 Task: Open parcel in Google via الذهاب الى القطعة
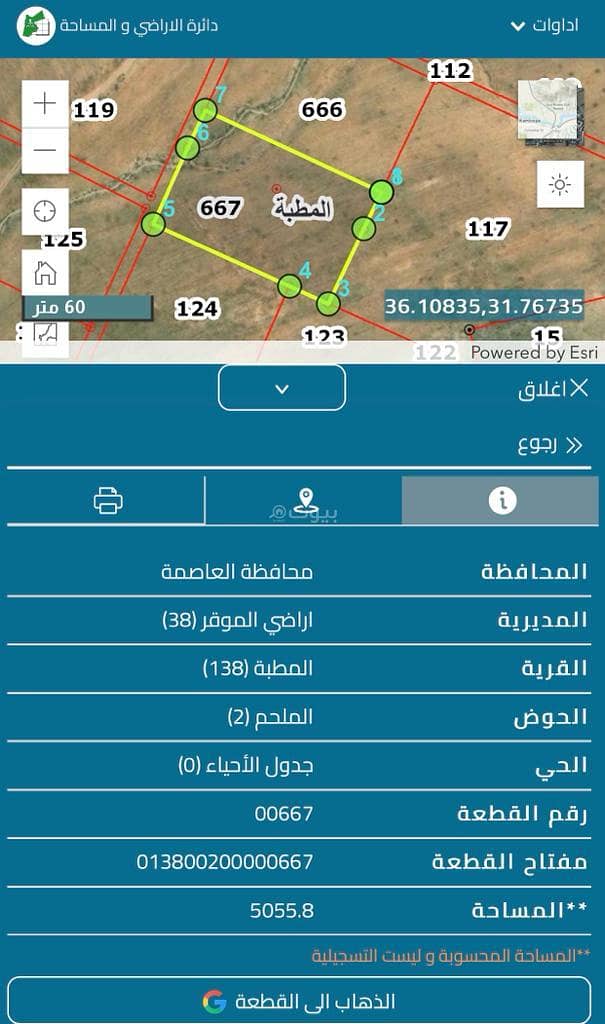[x=304, y=1001]
